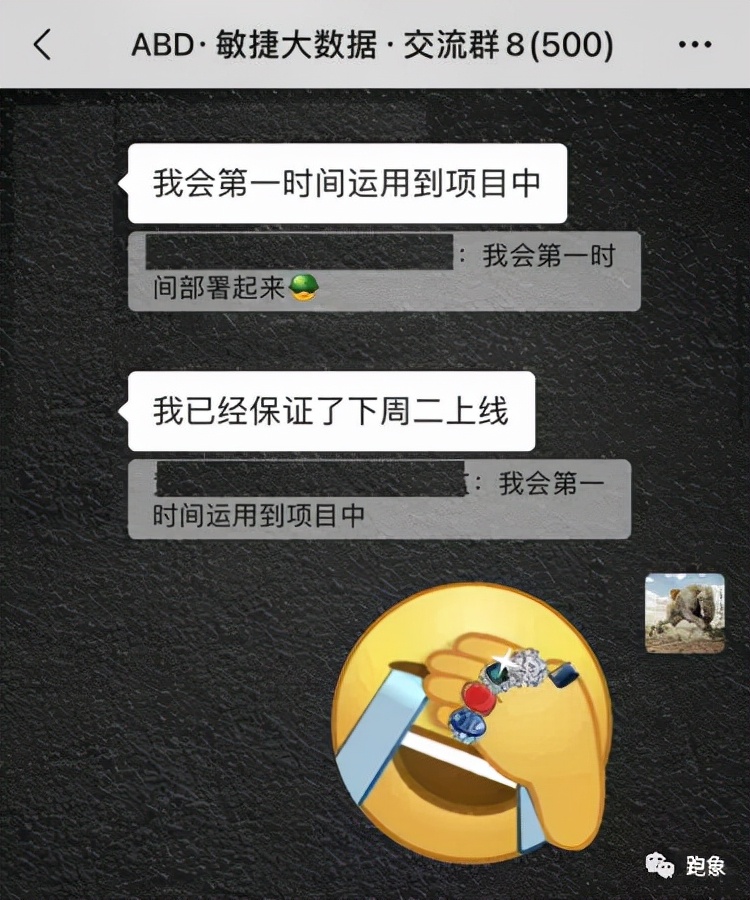
Task: Tap the facepalm emoji sticker with rings
Action: 480,715
